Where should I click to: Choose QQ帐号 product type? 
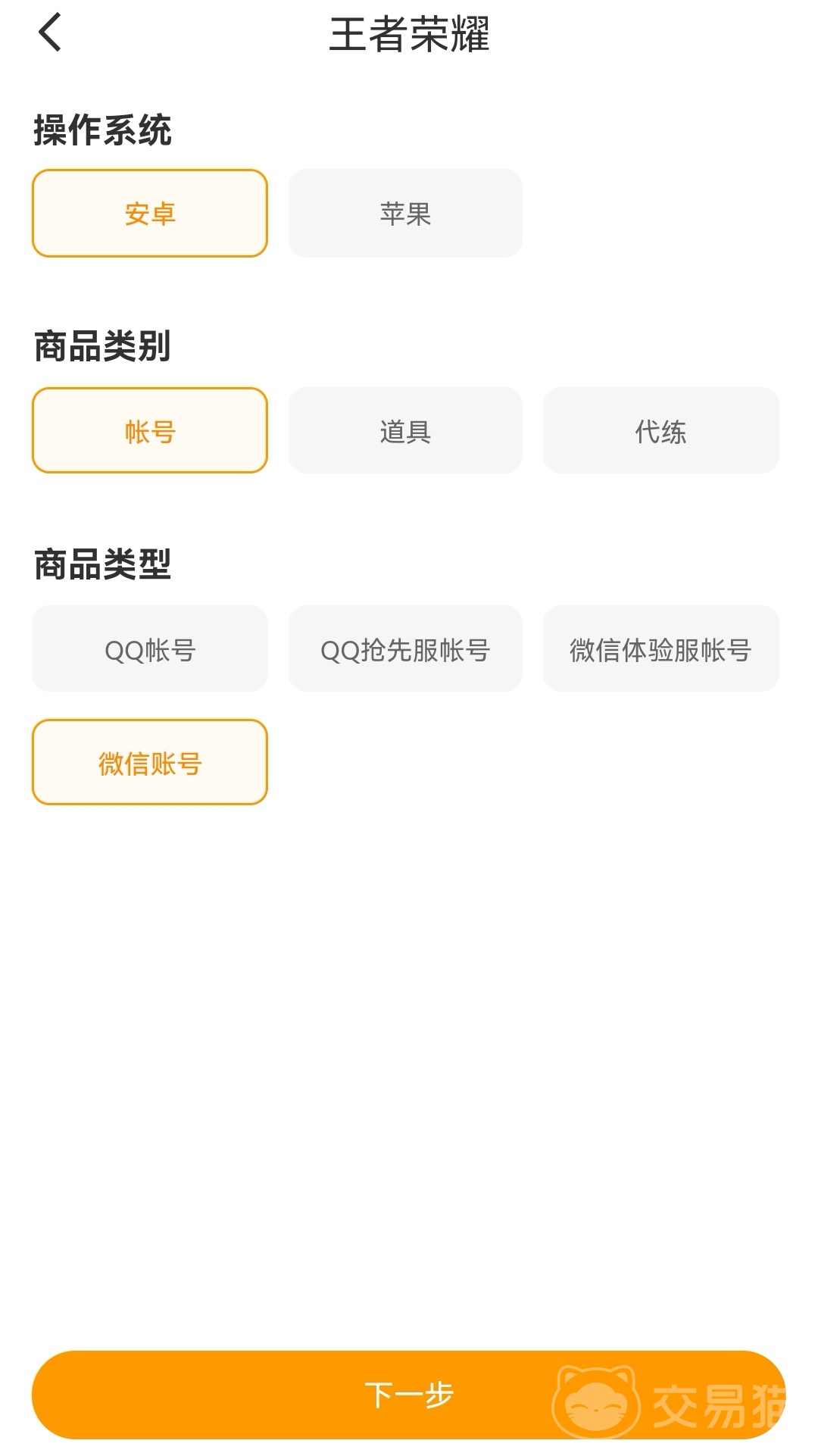pyautogui.click(x=150, y=649)
